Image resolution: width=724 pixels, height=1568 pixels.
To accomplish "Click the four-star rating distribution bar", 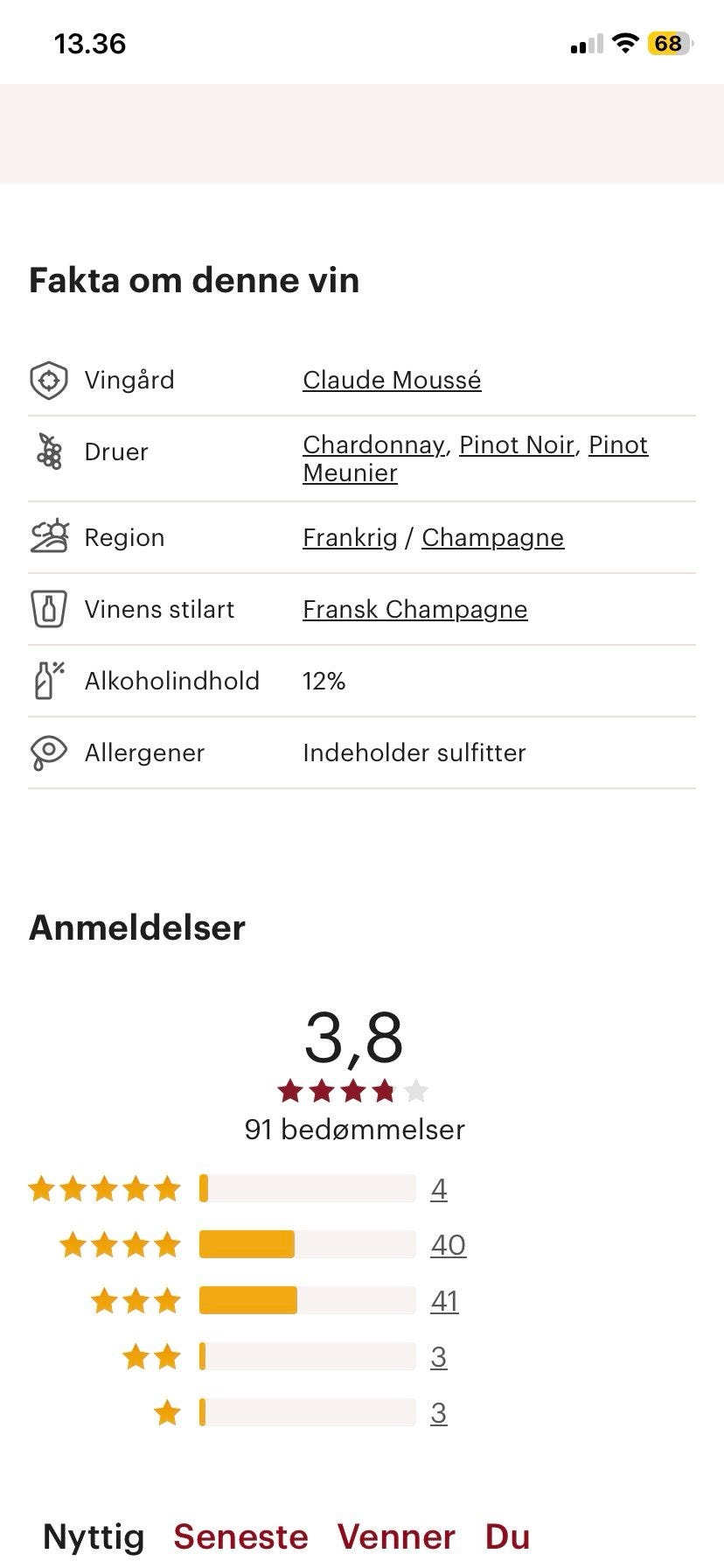I will [307, 1243].
